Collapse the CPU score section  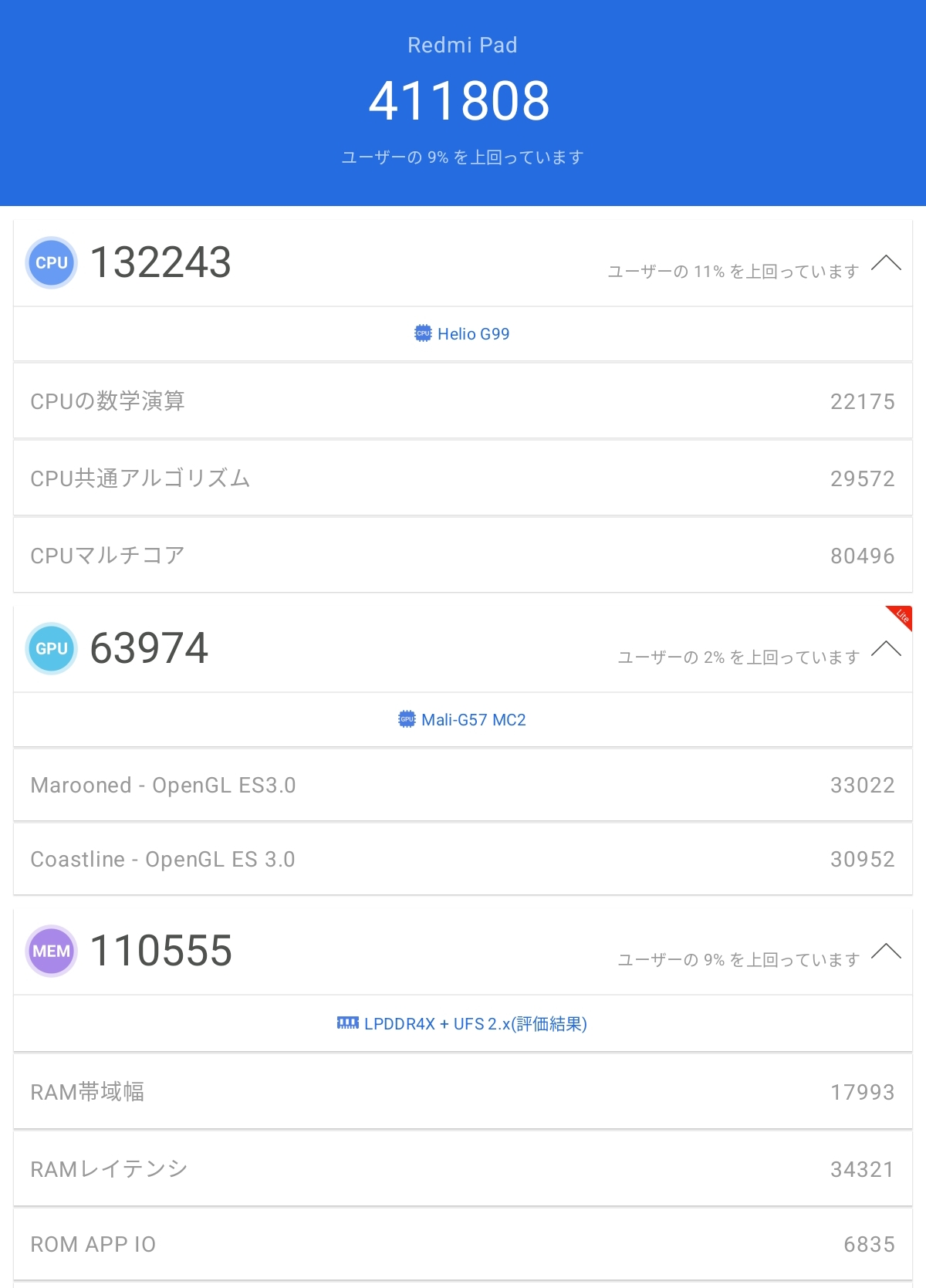pos(886,263)
